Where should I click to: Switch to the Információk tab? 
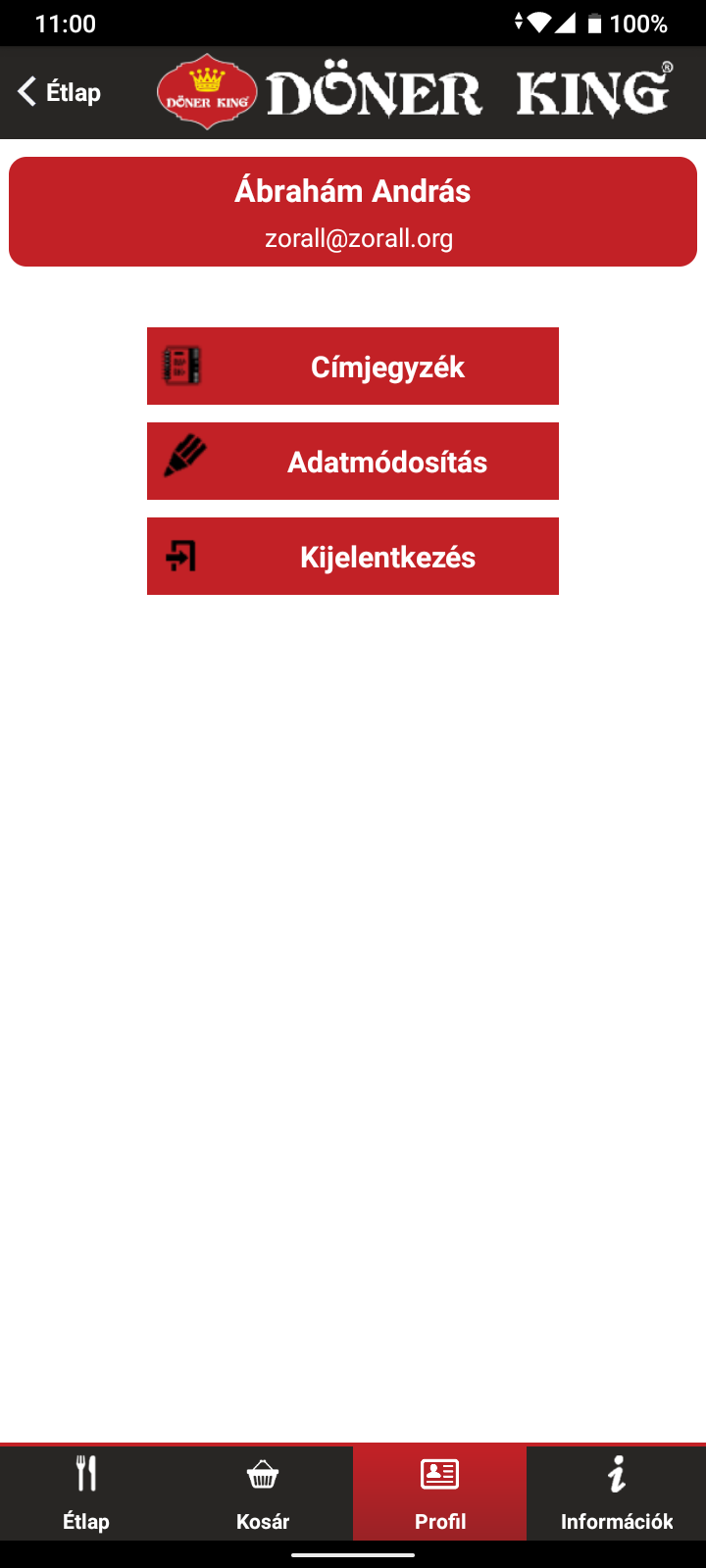tap(616, 1493)
